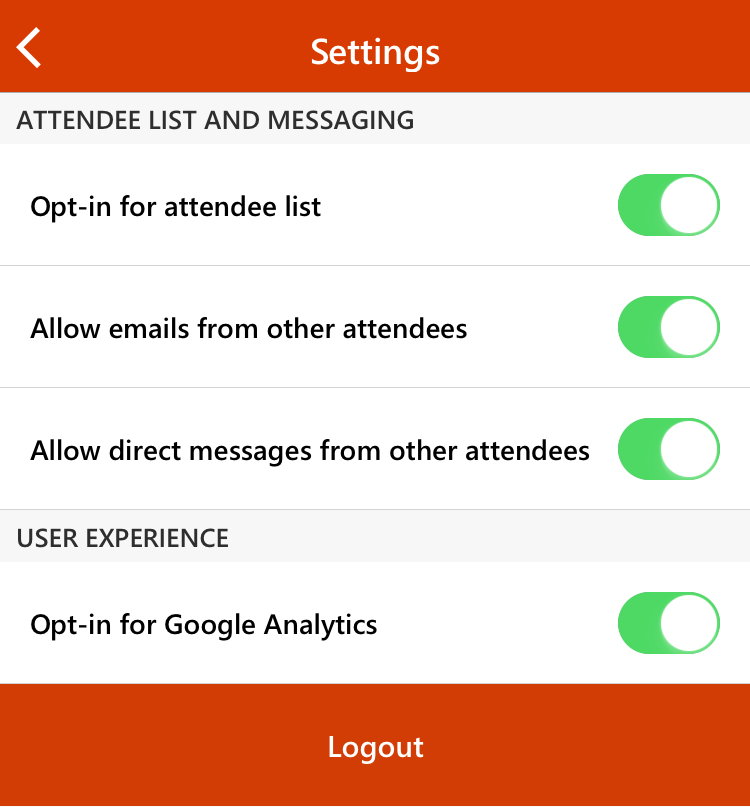Tap the Logout button
This screenshot has width=750, height=807.
coord(375,746)
